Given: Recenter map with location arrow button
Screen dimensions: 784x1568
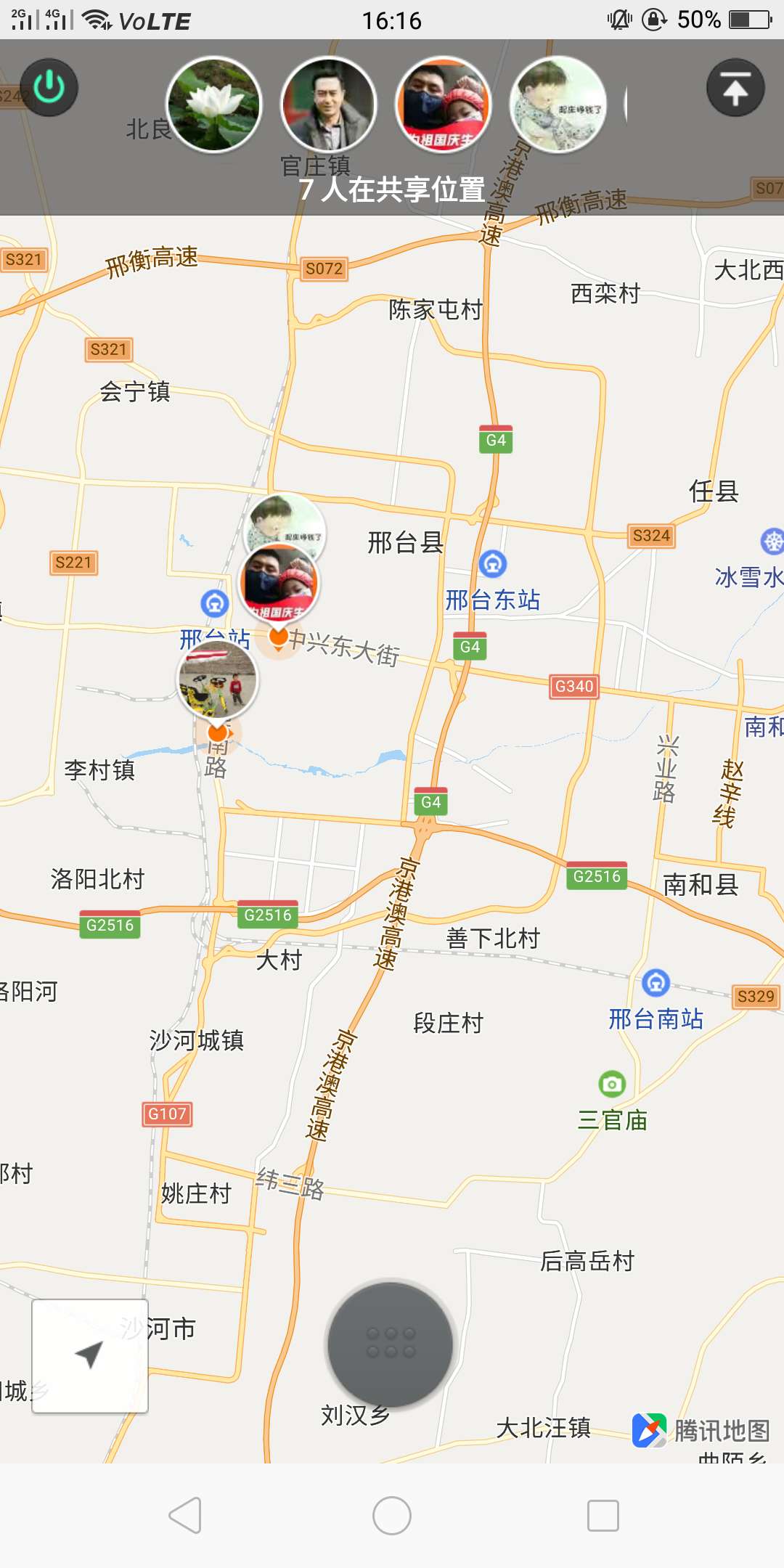Looking at the screenshot, I should click(90, 1355).
